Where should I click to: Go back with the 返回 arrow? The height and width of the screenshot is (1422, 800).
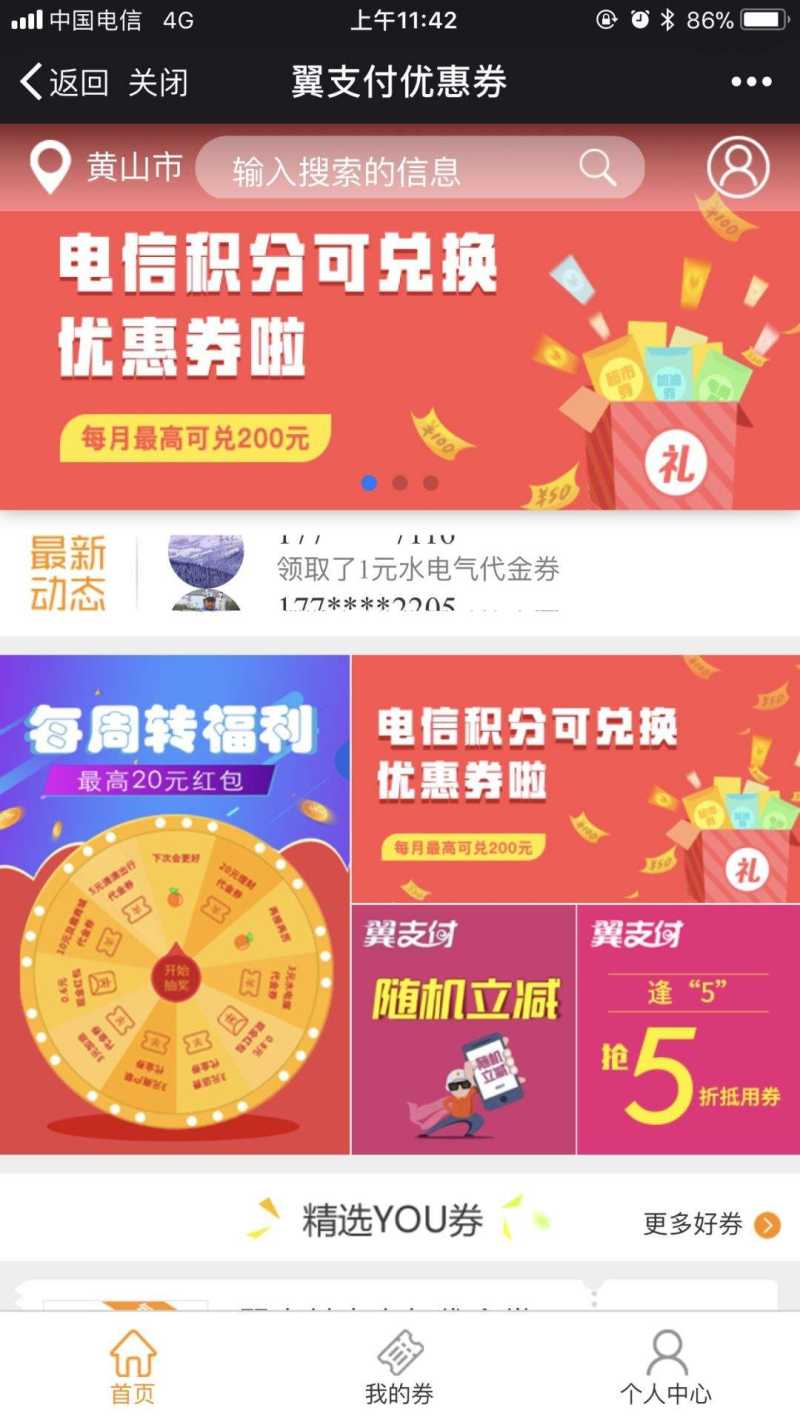point(62,82)
